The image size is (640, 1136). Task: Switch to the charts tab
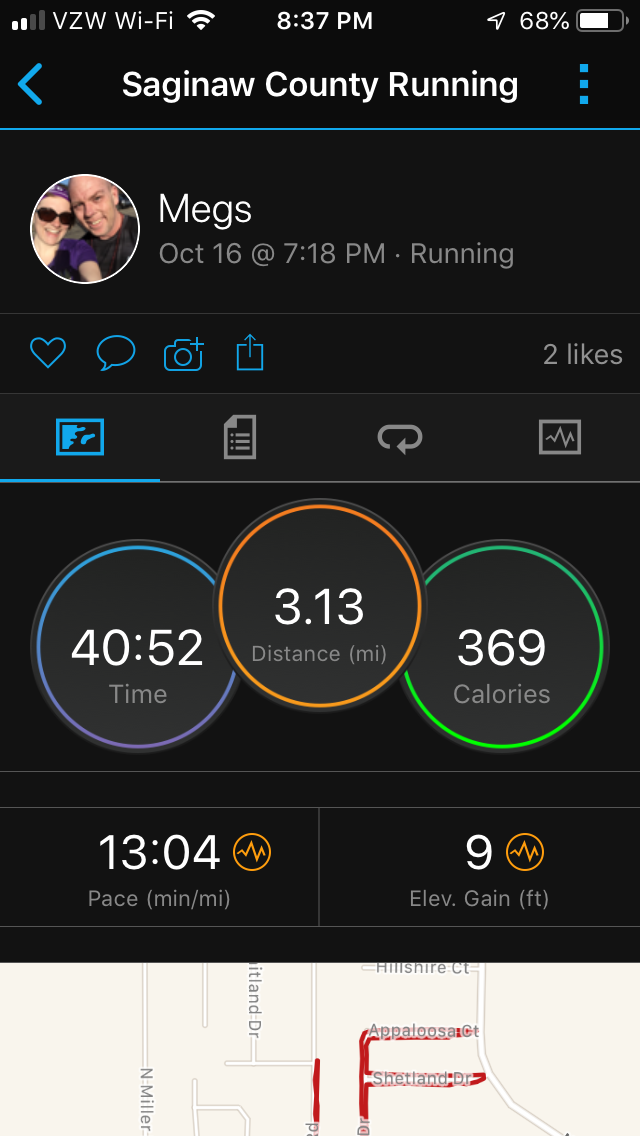point(559,437)
